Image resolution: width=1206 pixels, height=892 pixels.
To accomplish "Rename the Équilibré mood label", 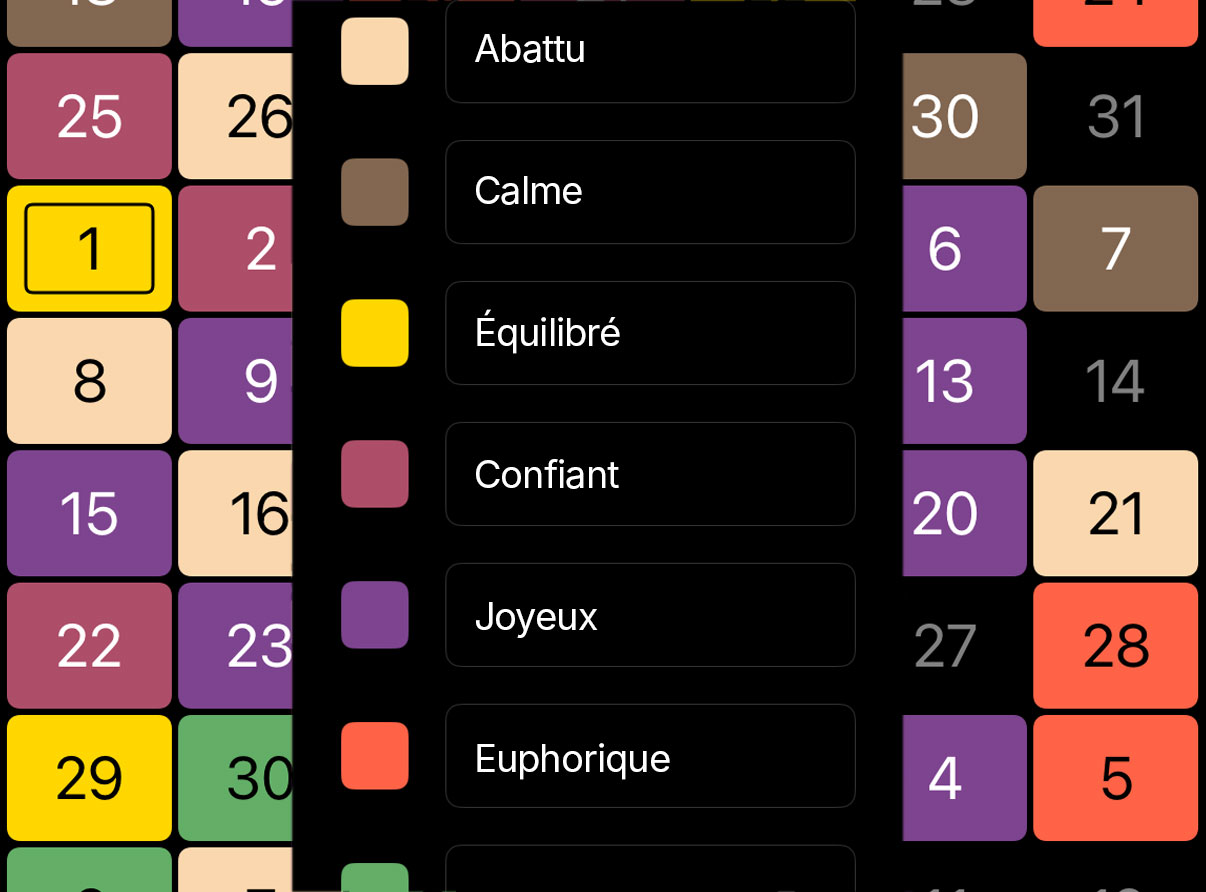I will [650, 333].
